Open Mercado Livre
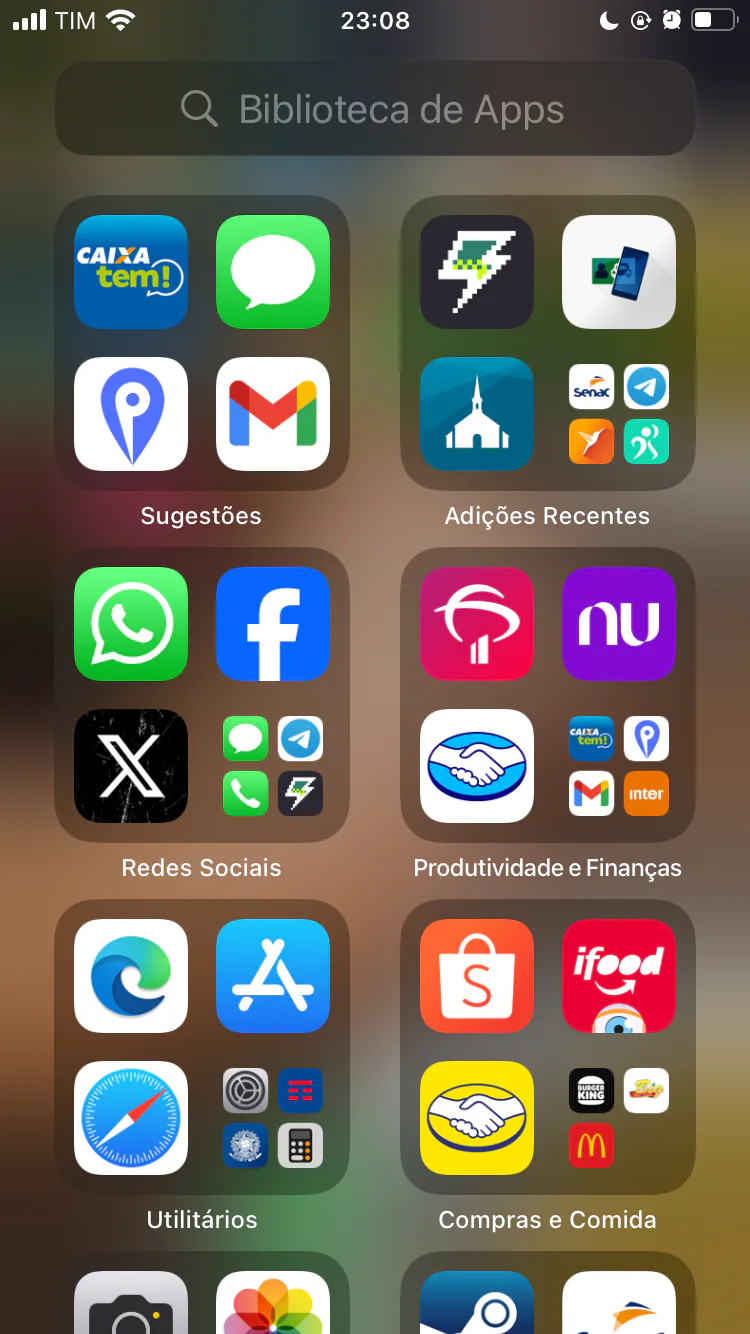The image size is (750, 1334). click(477, 1118)
